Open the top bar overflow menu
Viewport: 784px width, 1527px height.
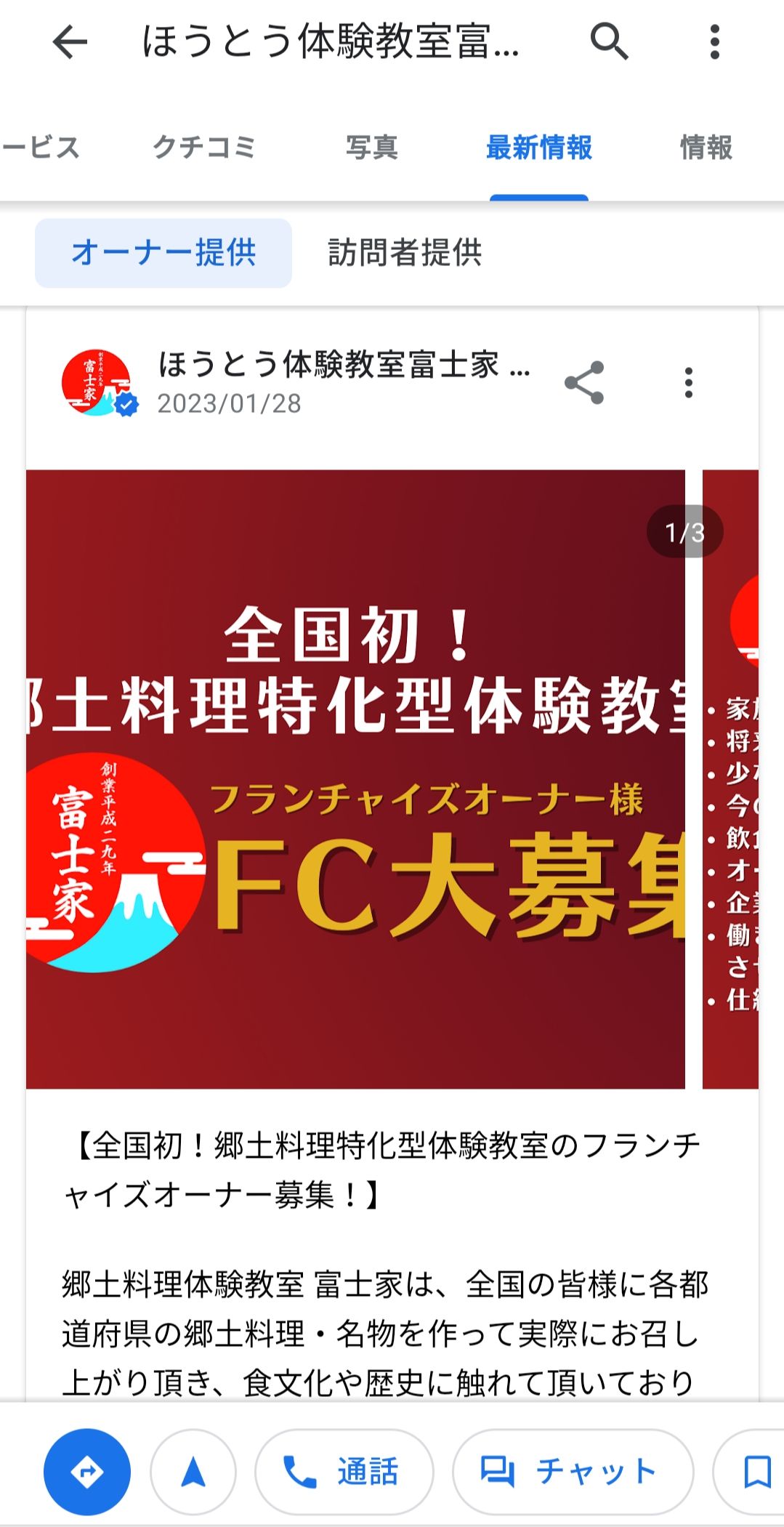(715, 42)
